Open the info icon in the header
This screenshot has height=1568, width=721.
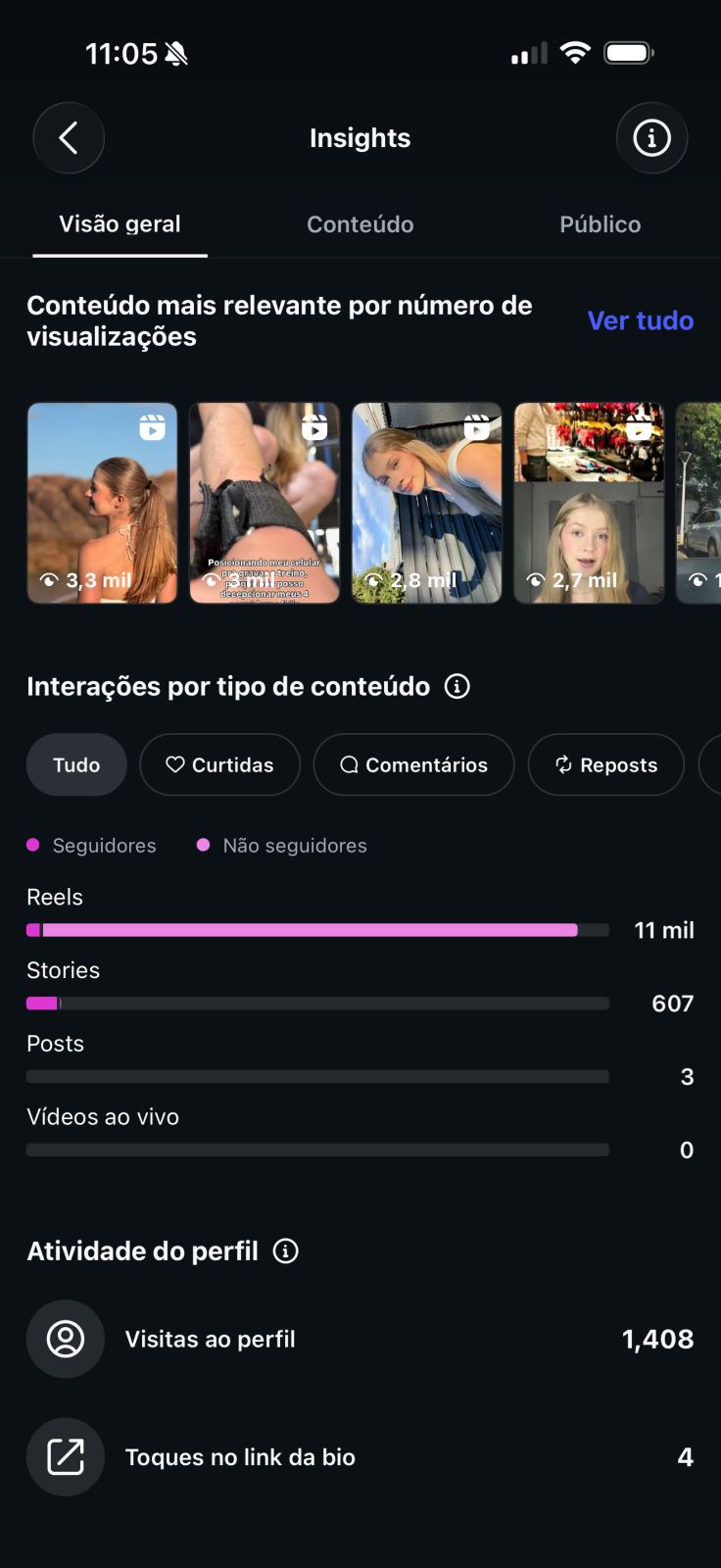click(651, 138)
